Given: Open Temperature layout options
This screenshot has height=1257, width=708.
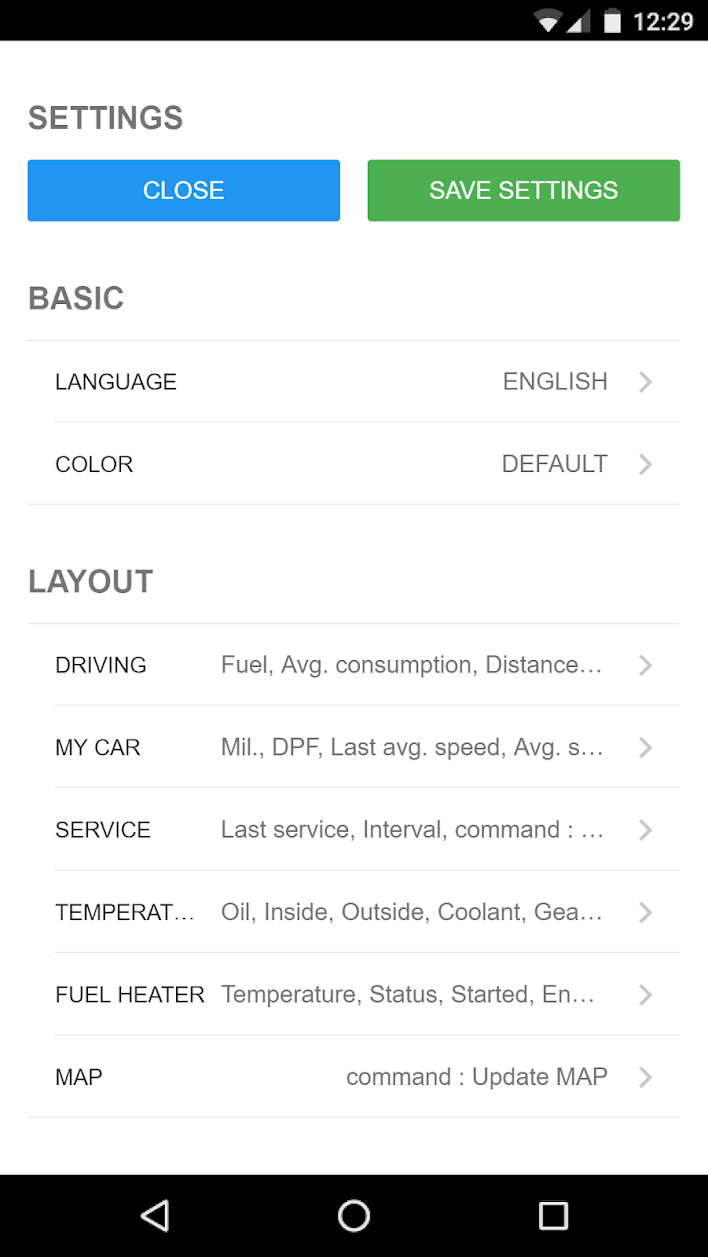Looking at the screenshot, I should 353,912.
